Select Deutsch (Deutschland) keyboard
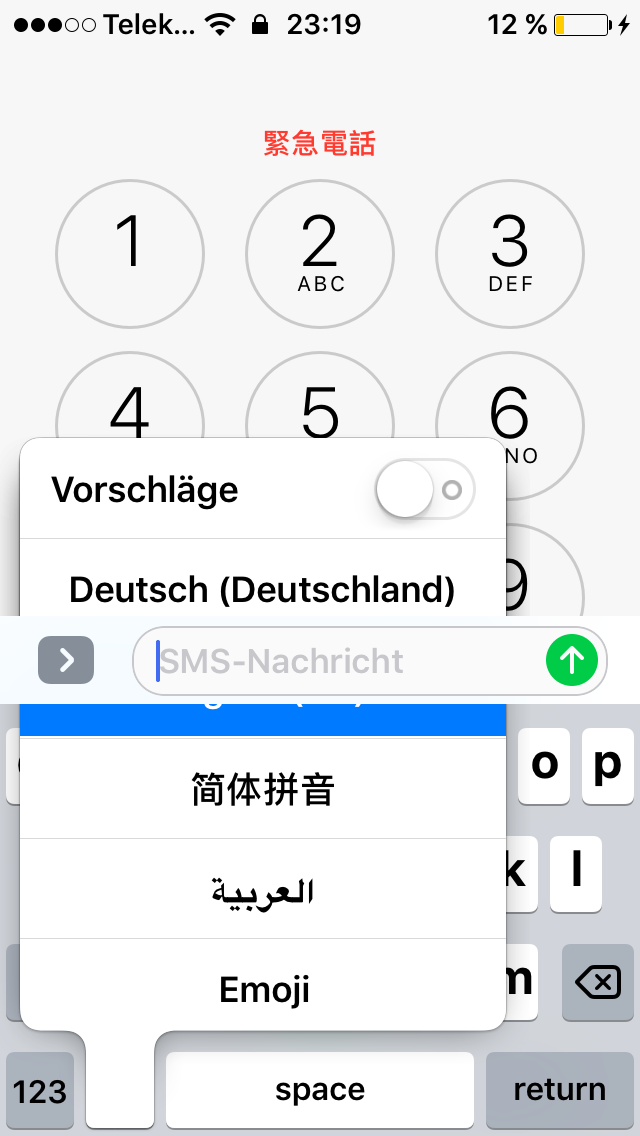Screen dimensions: 640x1136 (x=262, y=589)
